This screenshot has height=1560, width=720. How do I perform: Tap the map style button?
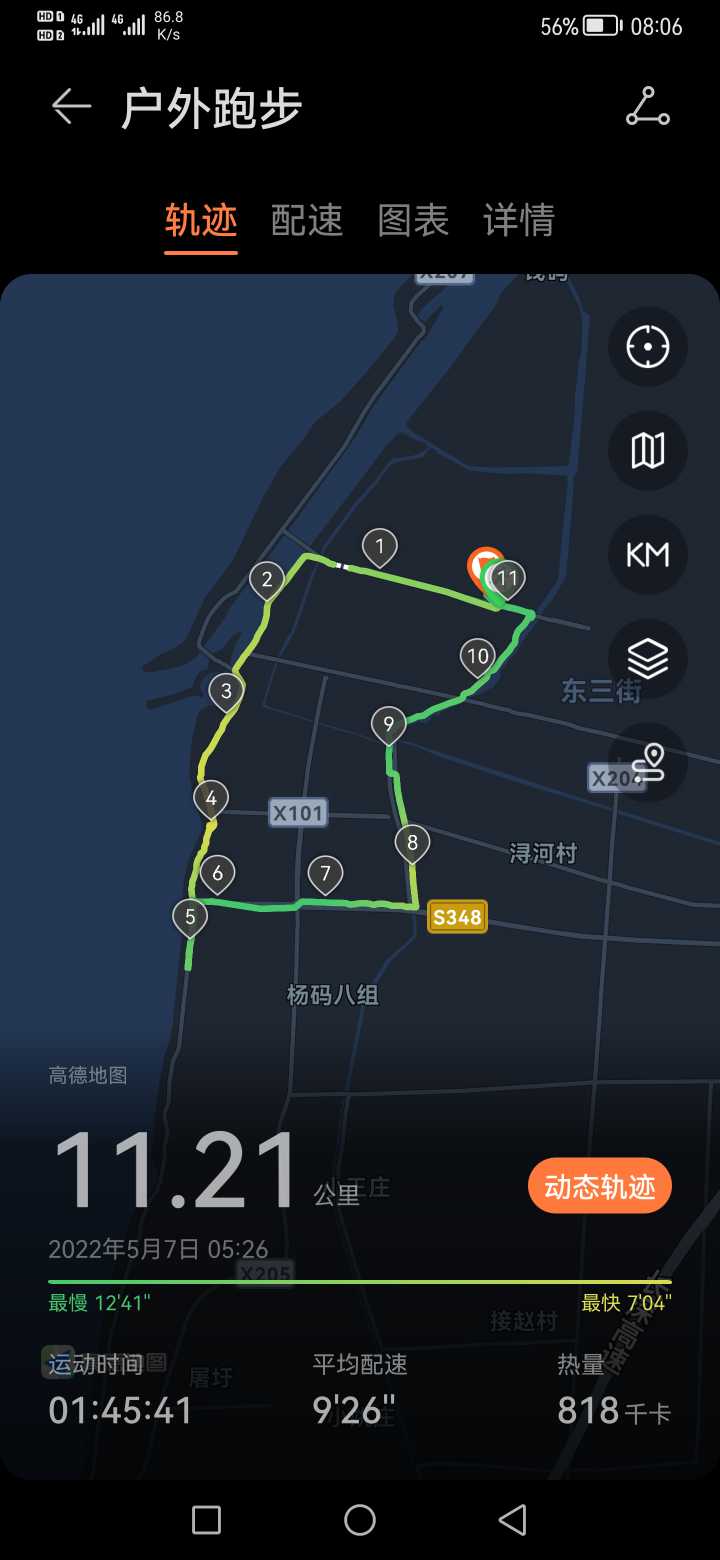coord(648,451)
